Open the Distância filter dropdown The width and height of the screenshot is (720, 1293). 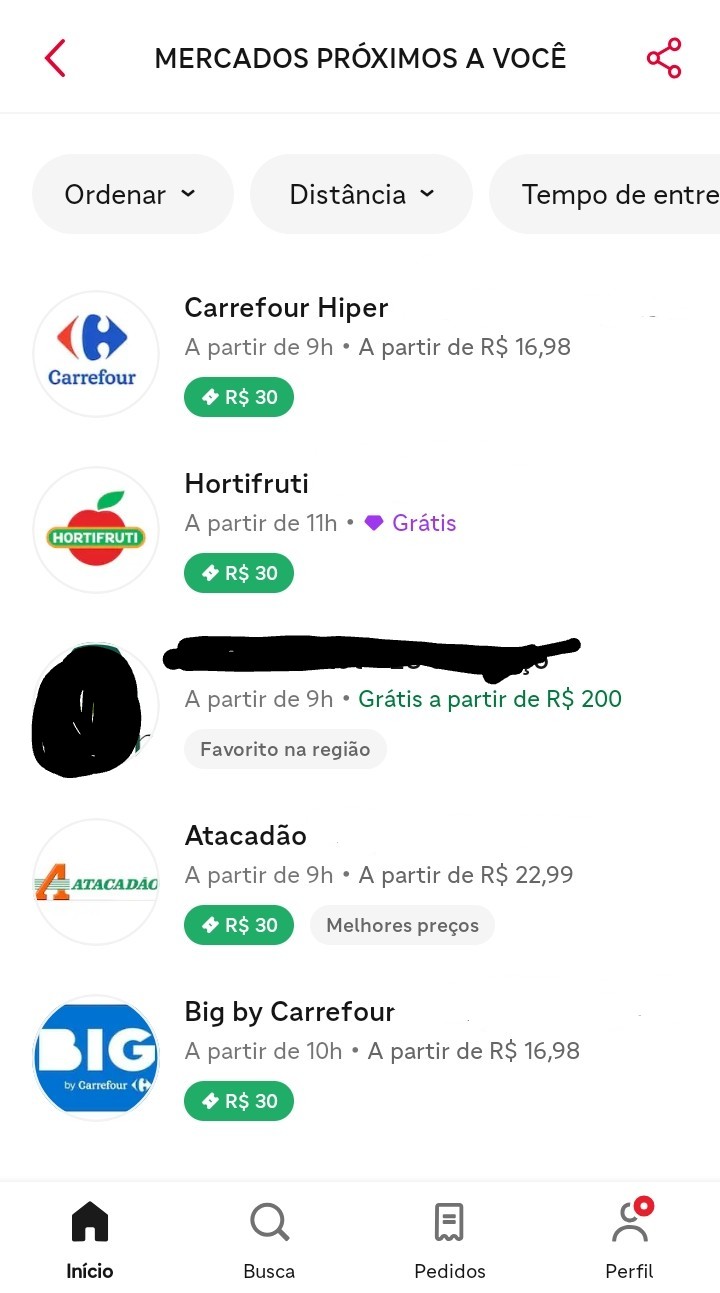click(x=360, y=194)
